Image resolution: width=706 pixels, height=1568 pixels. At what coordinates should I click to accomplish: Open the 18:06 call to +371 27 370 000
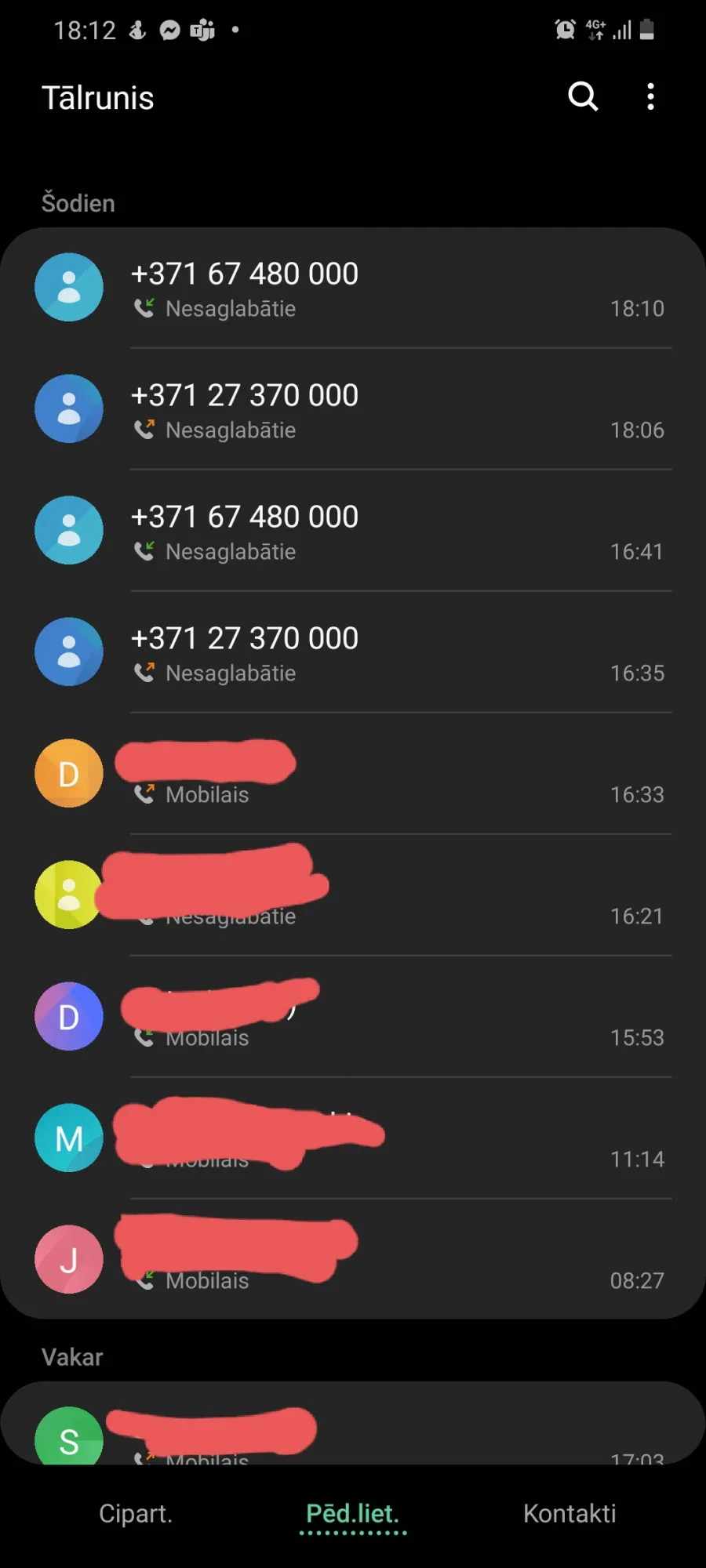point(353,409)
